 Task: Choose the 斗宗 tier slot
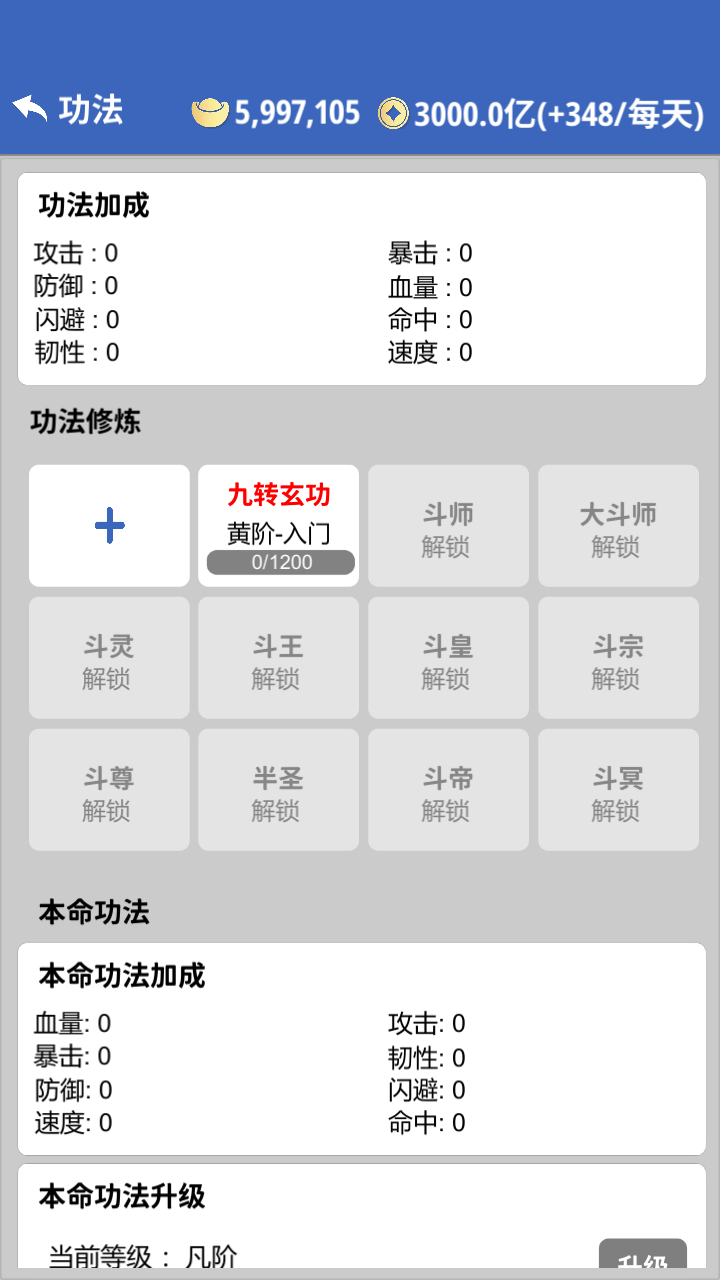(x=617, y=657)
